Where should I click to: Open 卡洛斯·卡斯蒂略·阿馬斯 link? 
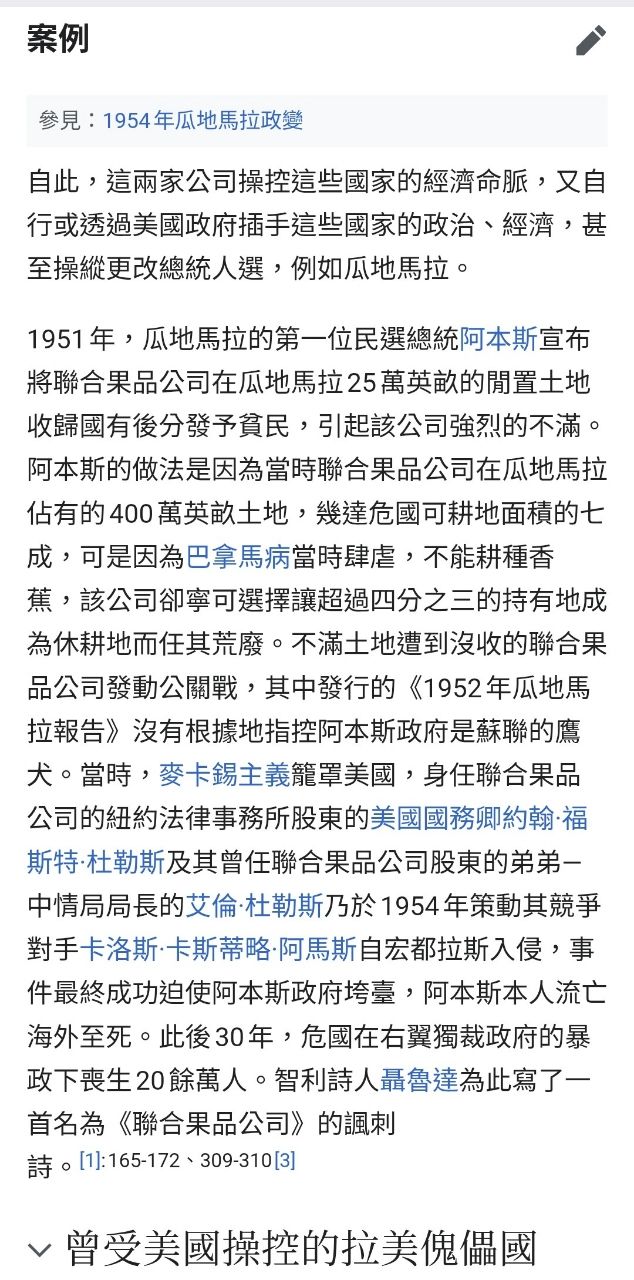218,949
